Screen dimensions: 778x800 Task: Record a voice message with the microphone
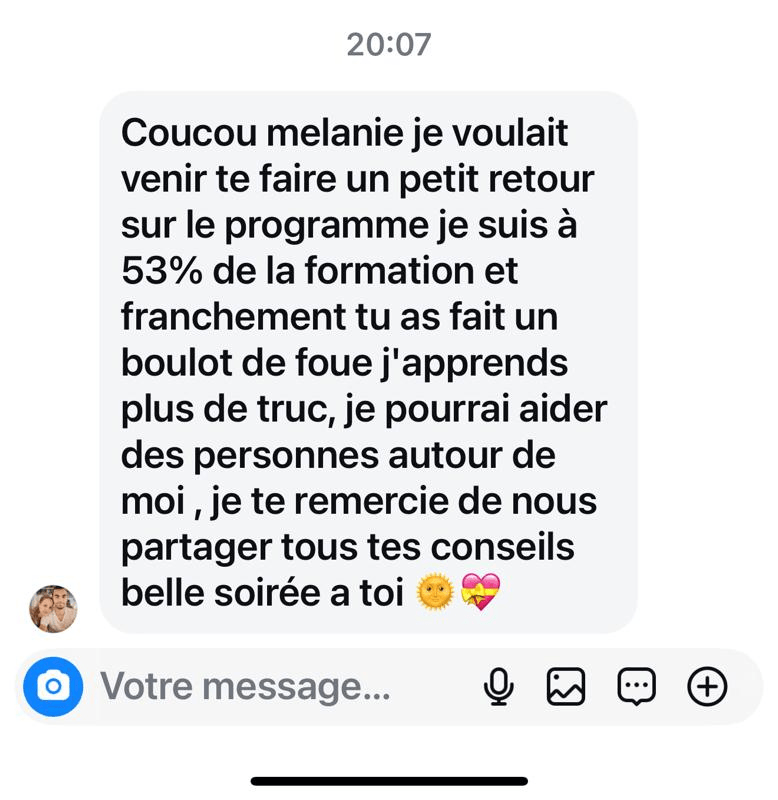[498, 686]
